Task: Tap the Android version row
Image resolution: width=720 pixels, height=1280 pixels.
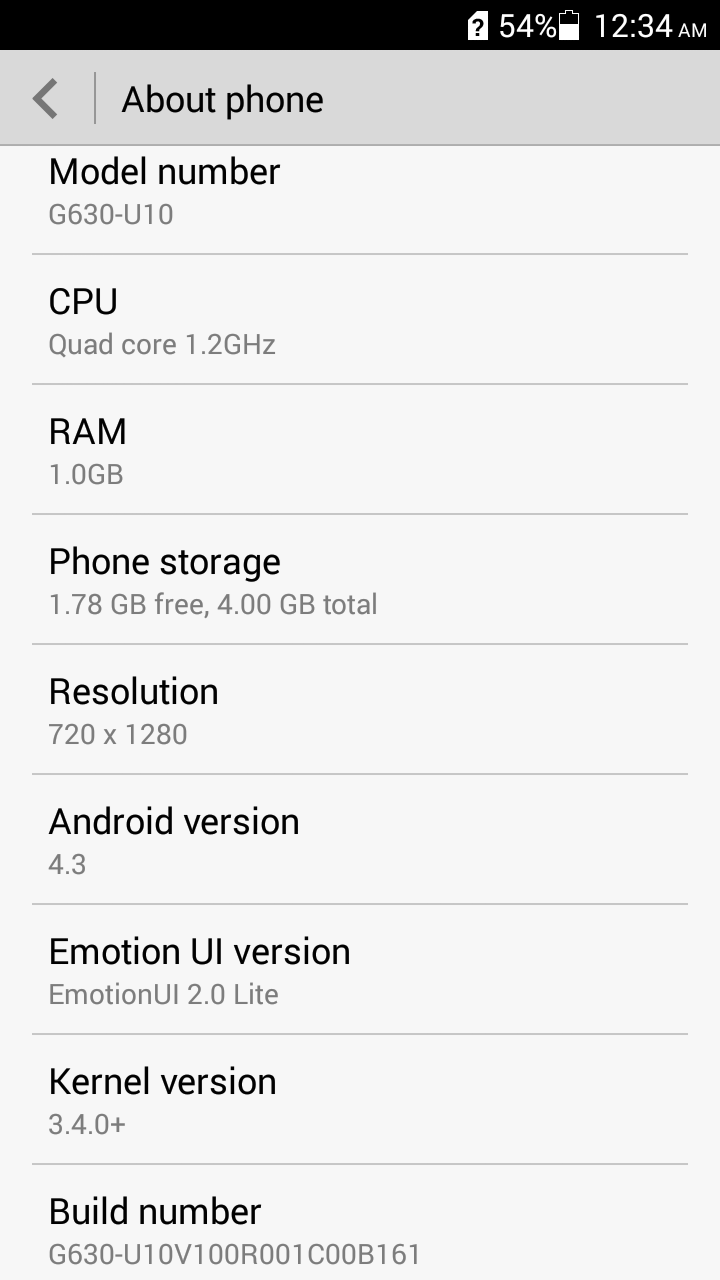Action: tap(360, 840)
